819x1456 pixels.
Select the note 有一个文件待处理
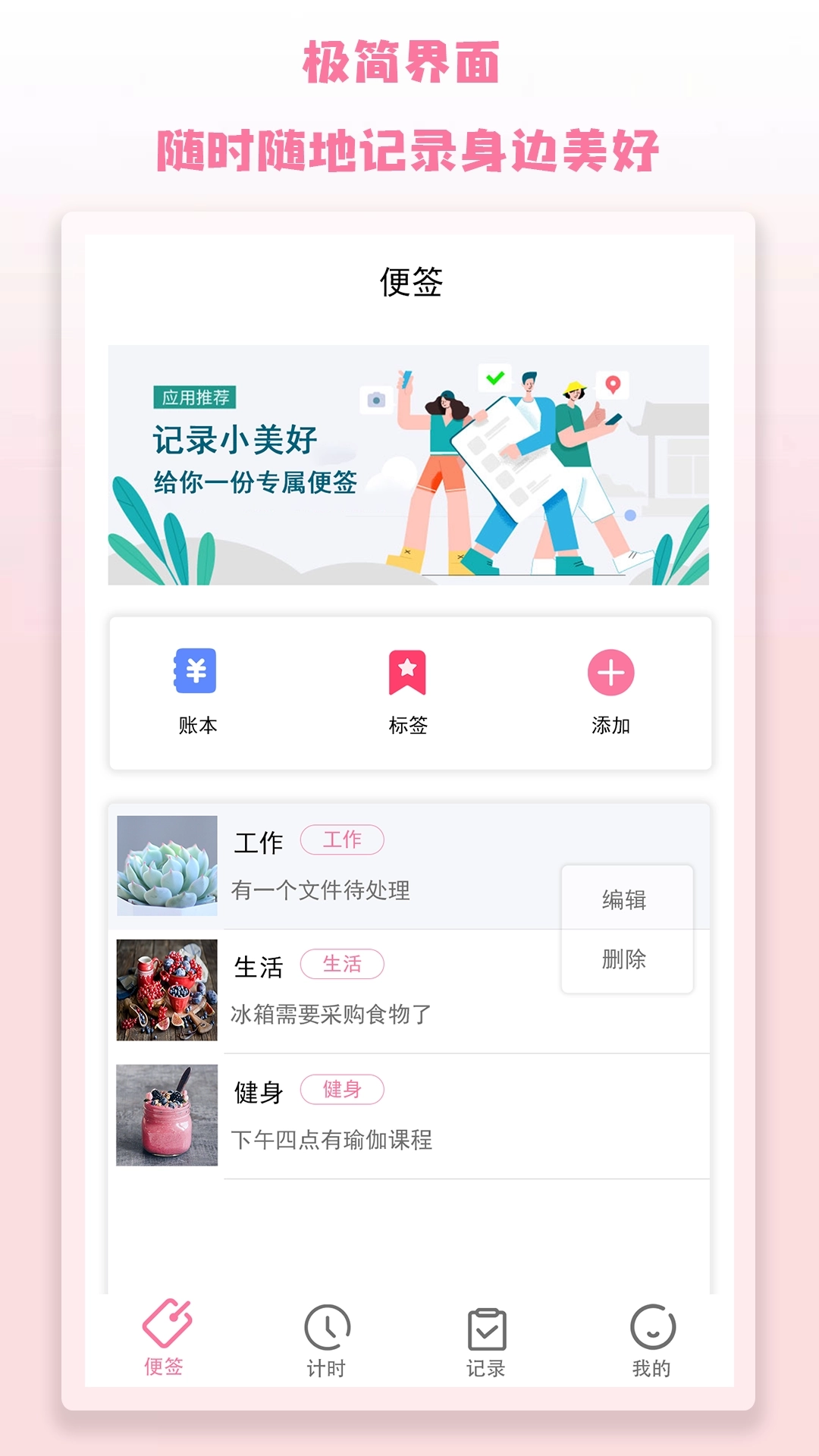pos(321,893)
